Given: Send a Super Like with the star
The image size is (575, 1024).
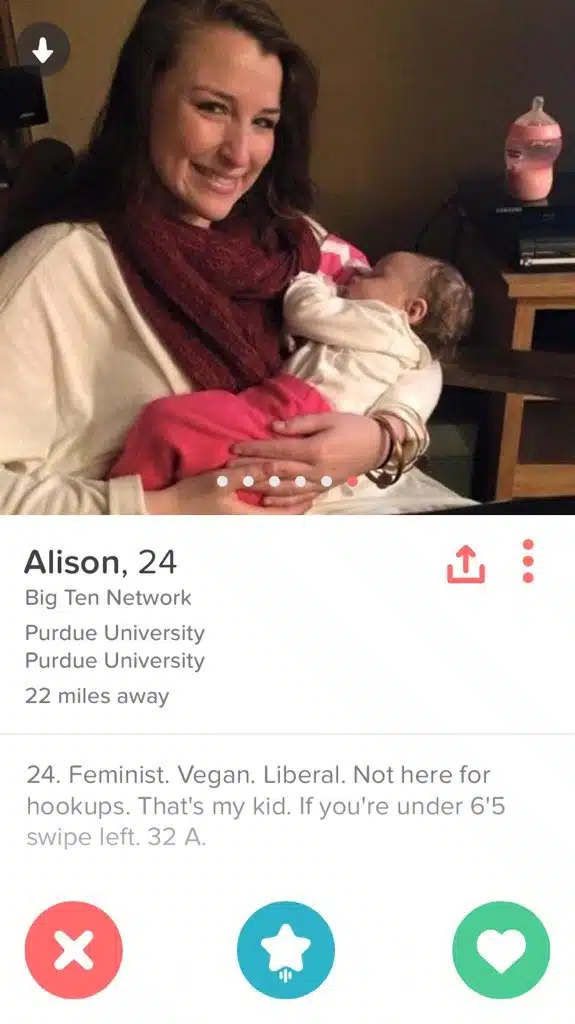Looking at the screenshot, I should coord(286,950).
